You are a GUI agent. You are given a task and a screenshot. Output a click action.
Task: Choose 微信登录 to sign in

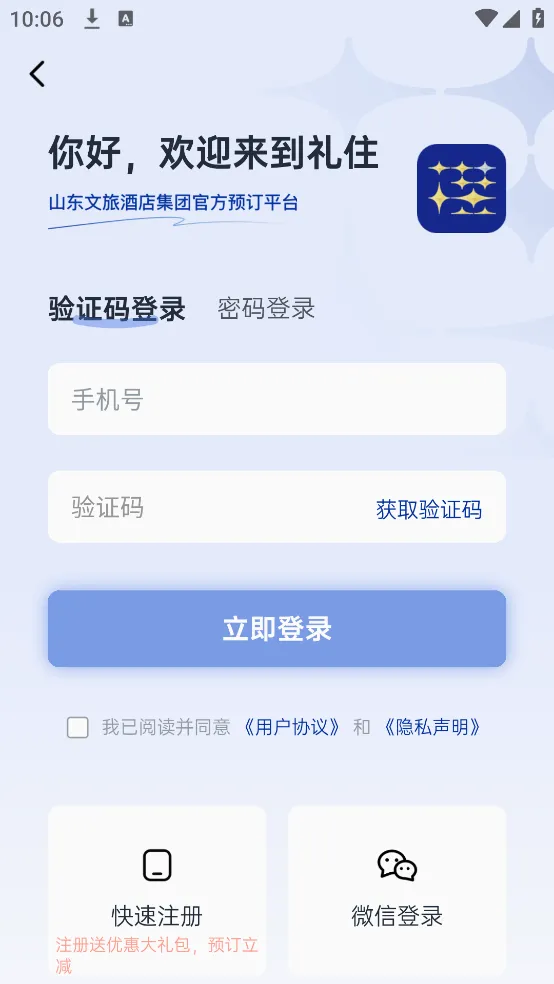tap(397, 891)
